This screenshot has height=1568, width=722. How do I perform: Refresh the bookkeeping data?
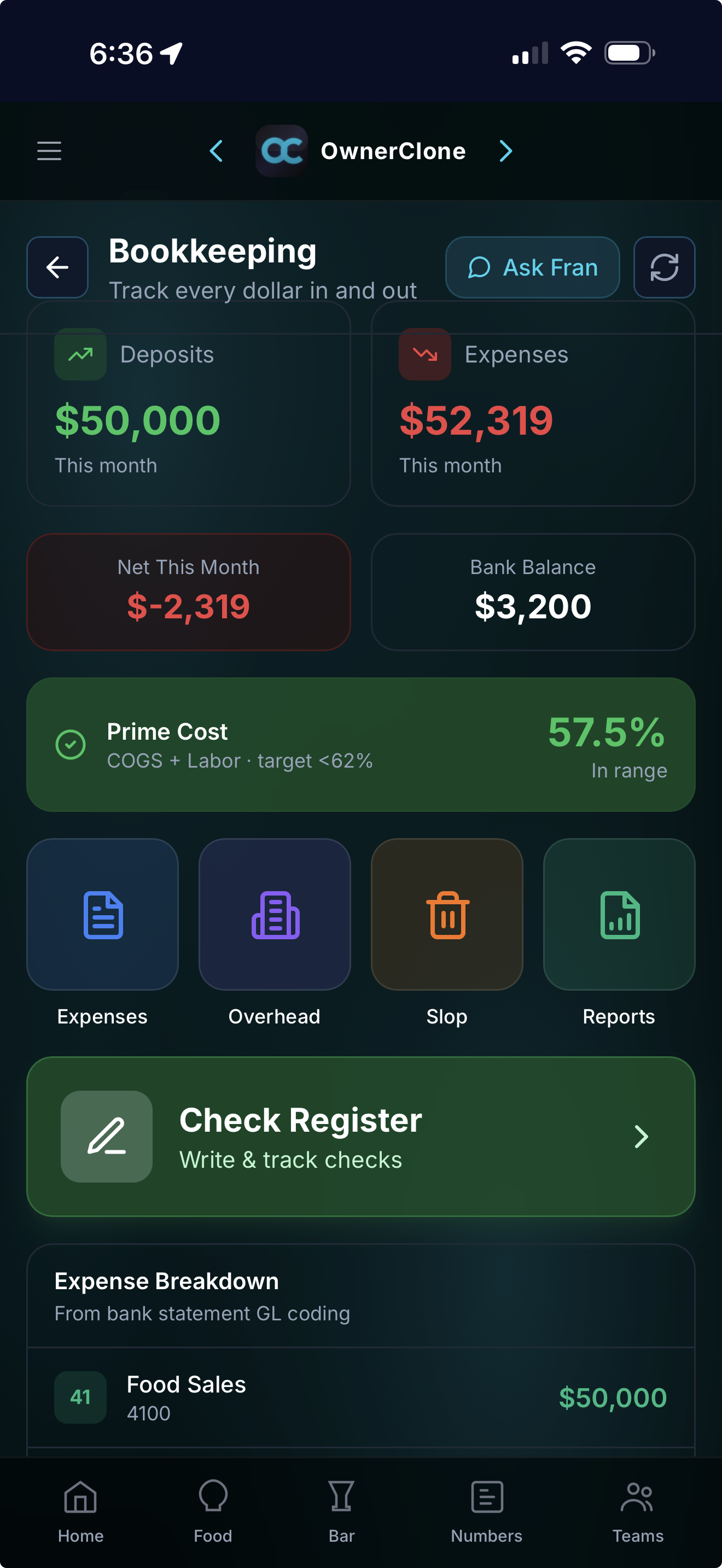(663, 267)
